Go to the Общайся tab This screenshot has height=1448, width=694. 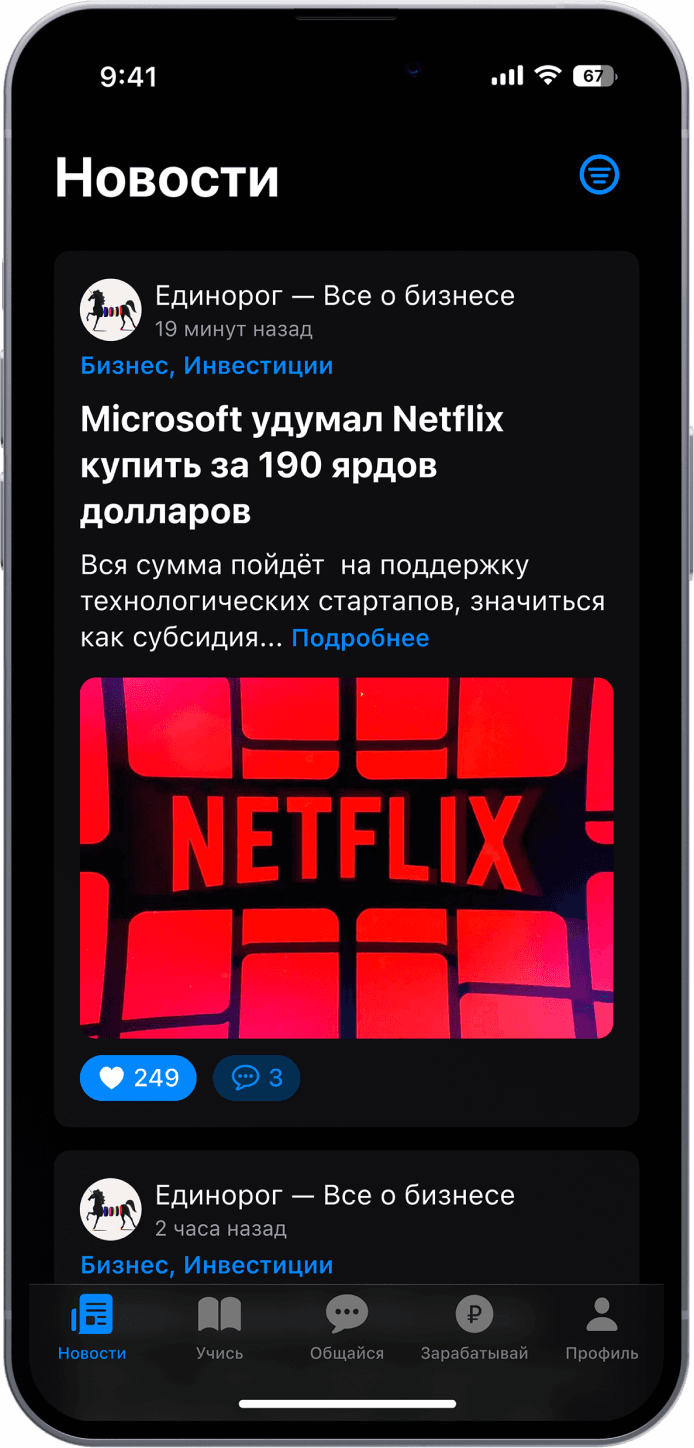coord(346,1327)
